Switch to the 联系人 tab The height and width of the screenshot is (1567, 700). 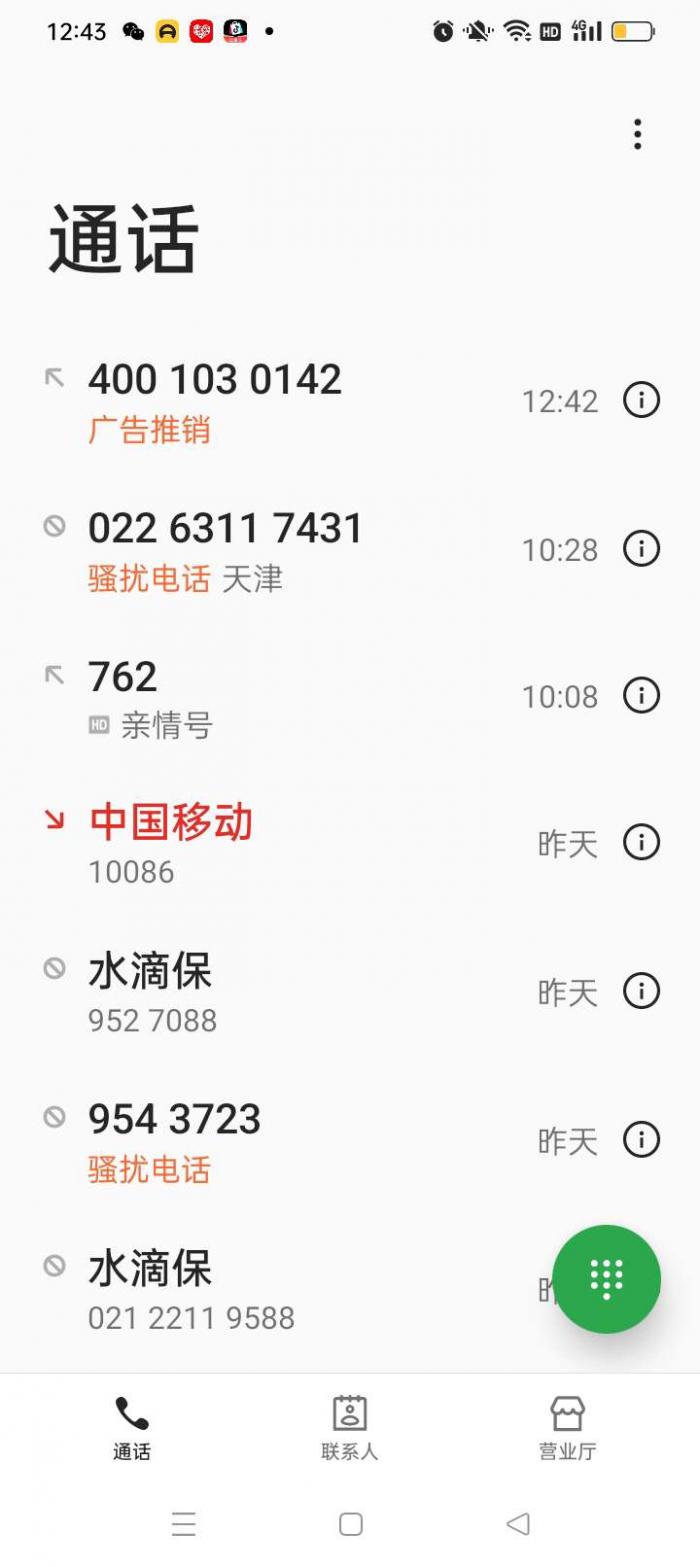(349, 1428)
